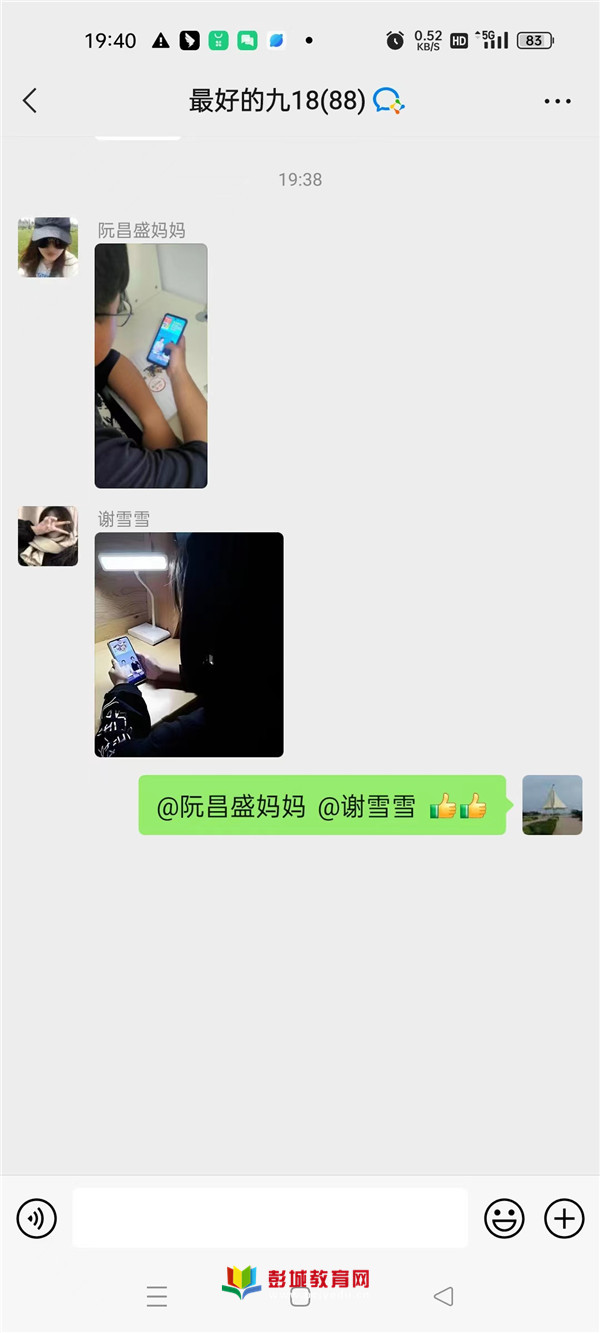Viewport: 600px width, 1333px height.
Task: View 谢雪雪's profile avatar
Action: point(48,537)
